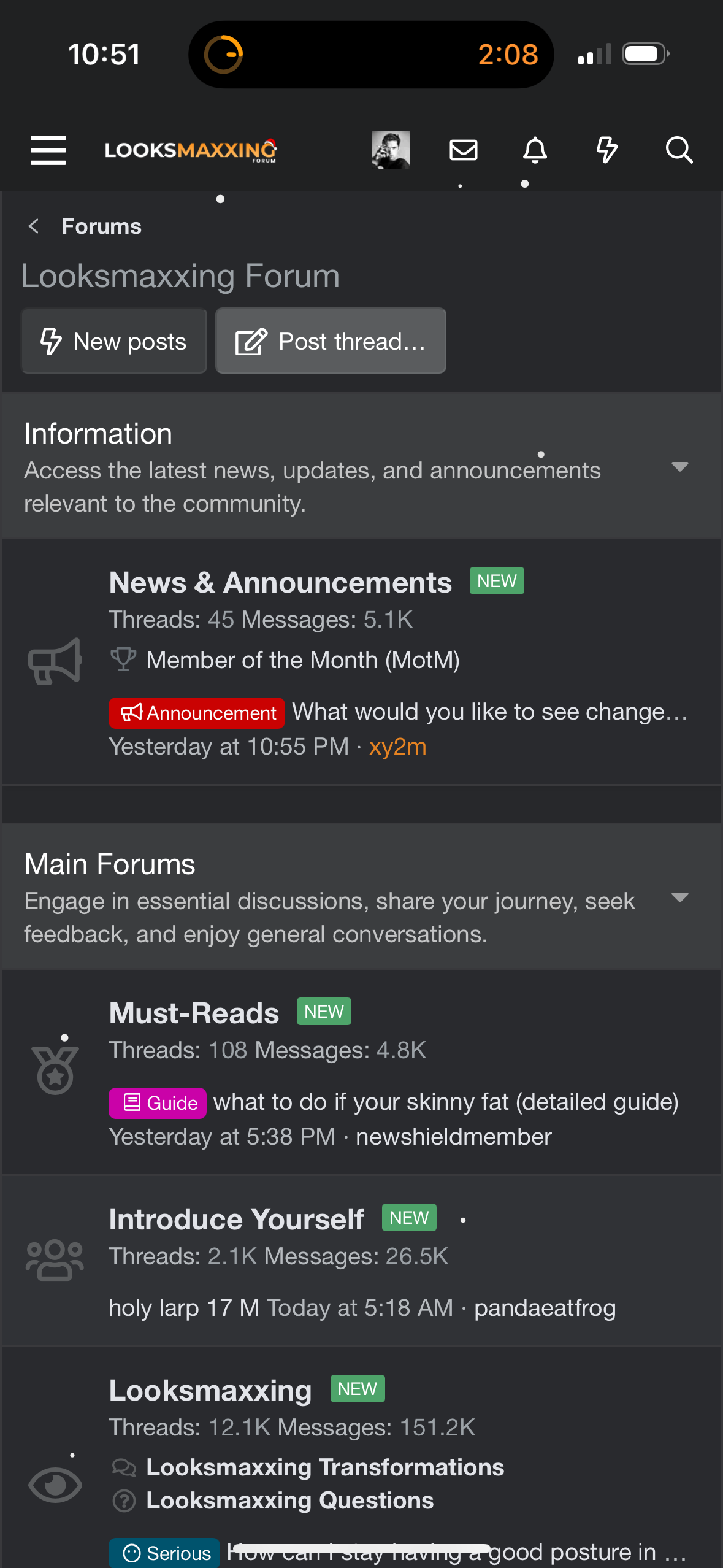The height and width of the screenshot is (1568, 723).
Task: Tap the New posts button
Action: pos(114,341)
